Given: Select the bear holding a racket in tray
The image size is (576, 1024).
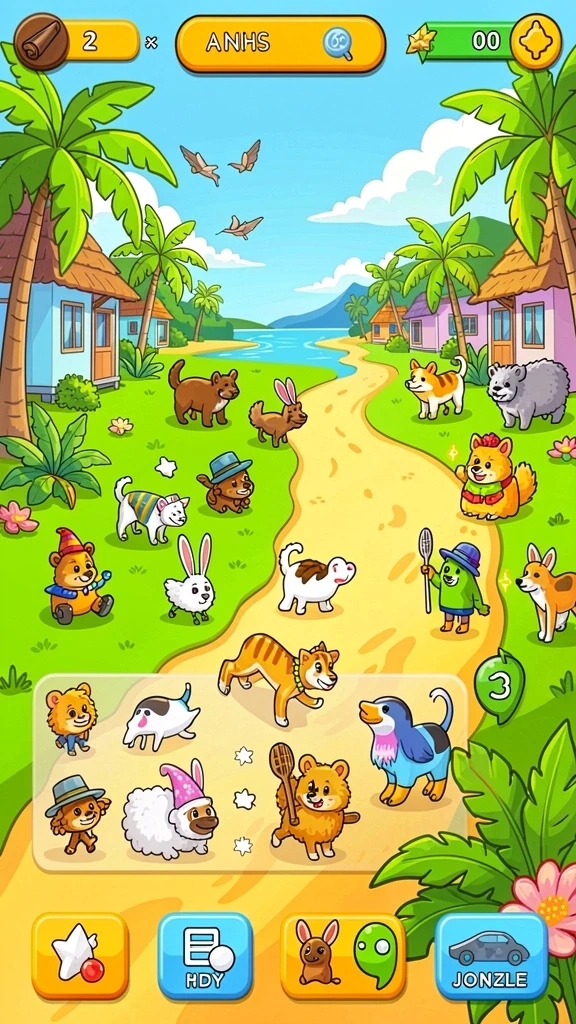Looking at the screenshot, I should (x=312, y=800).
